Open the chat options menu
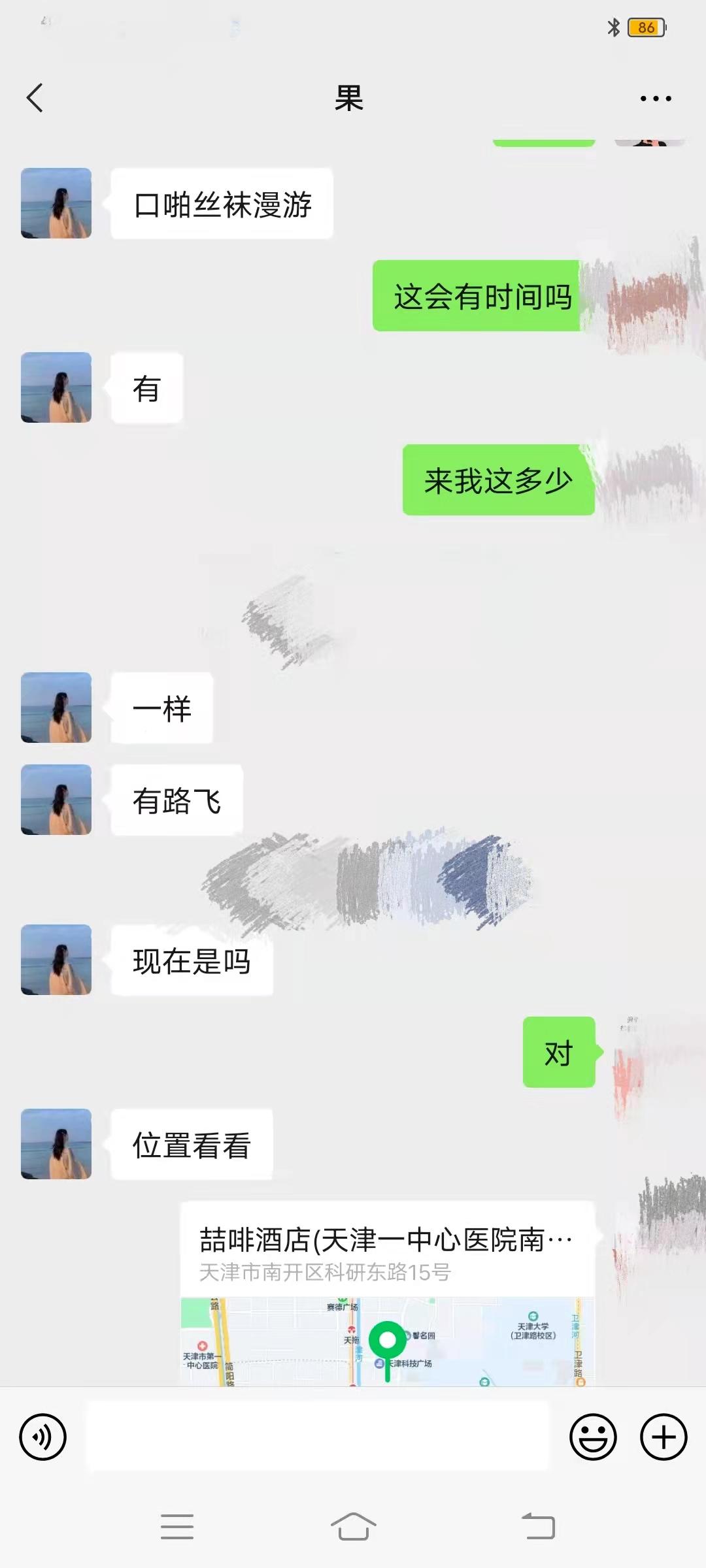 coord(655,99)
